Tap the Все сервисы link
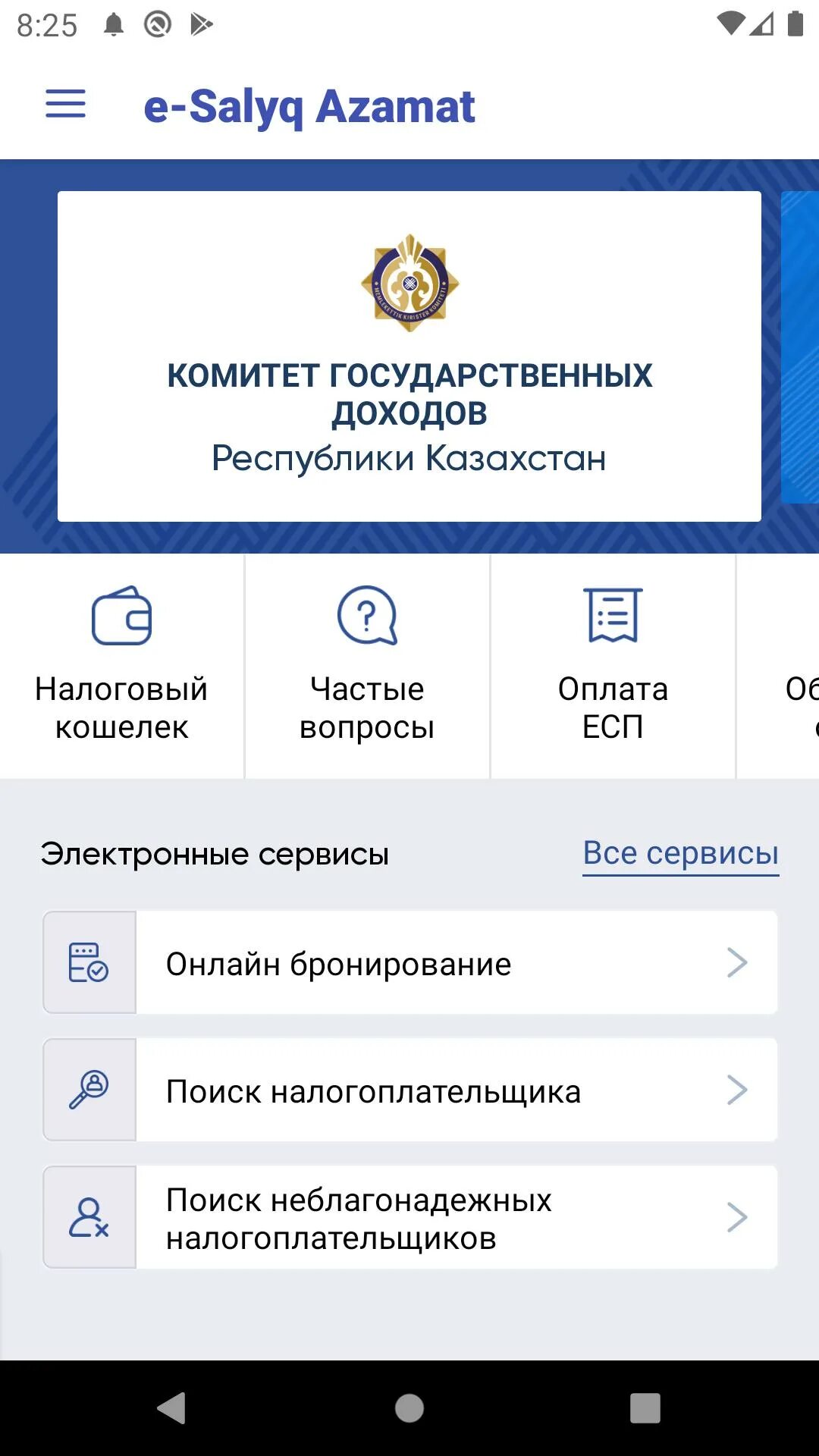The width and height of the screenshot is (819, 1456). [x=680, y=854]
